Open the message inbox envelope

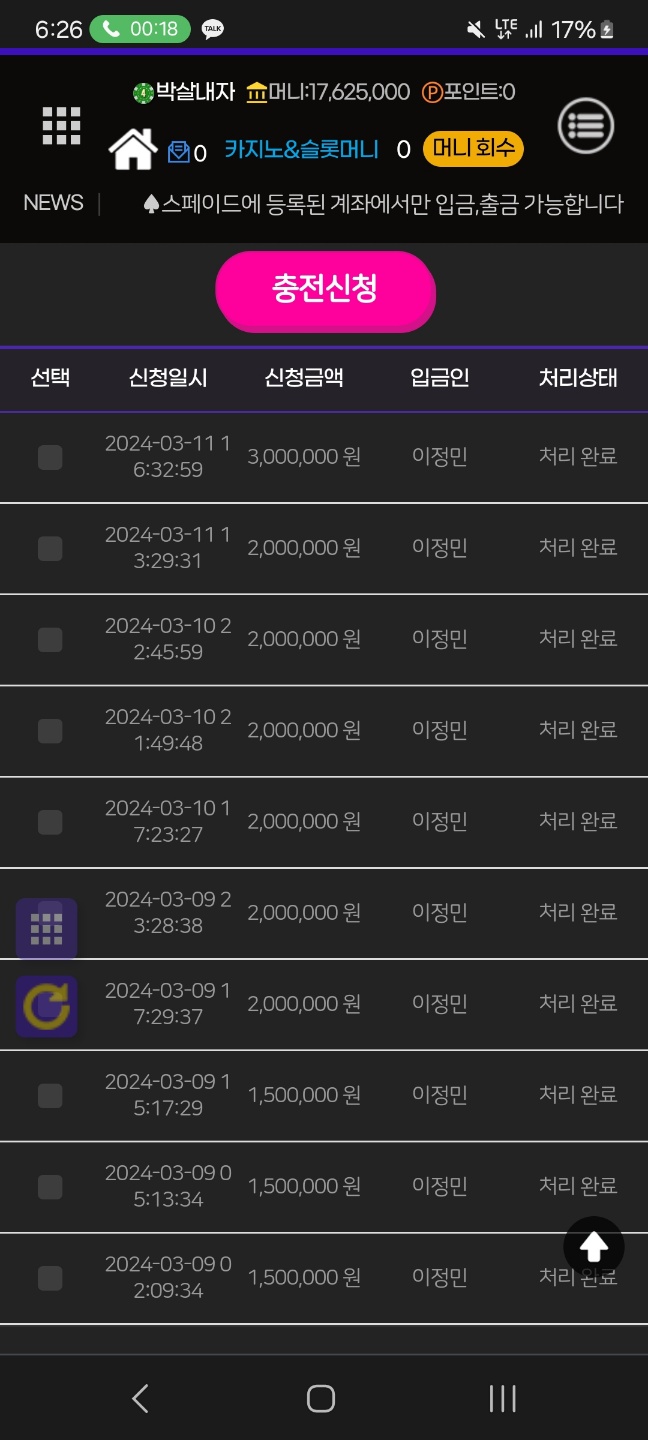click(x=179, y=152)
